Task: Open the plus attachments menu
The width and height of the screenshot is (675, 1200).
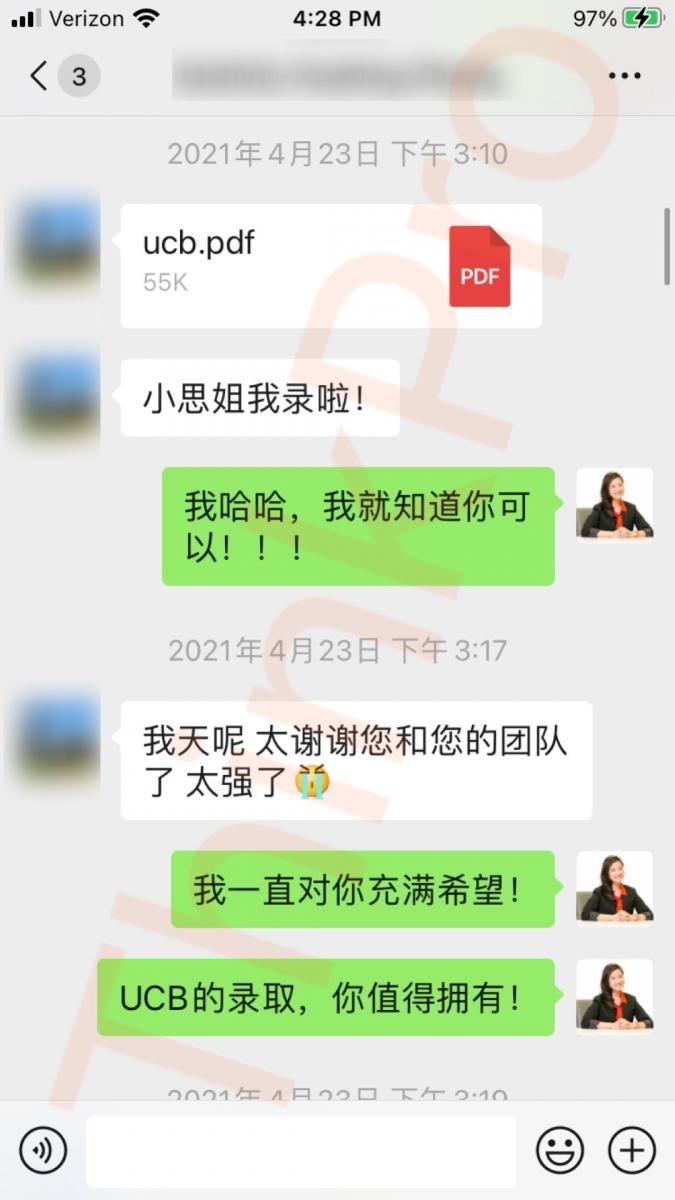Action: (x=632, y=1151)
